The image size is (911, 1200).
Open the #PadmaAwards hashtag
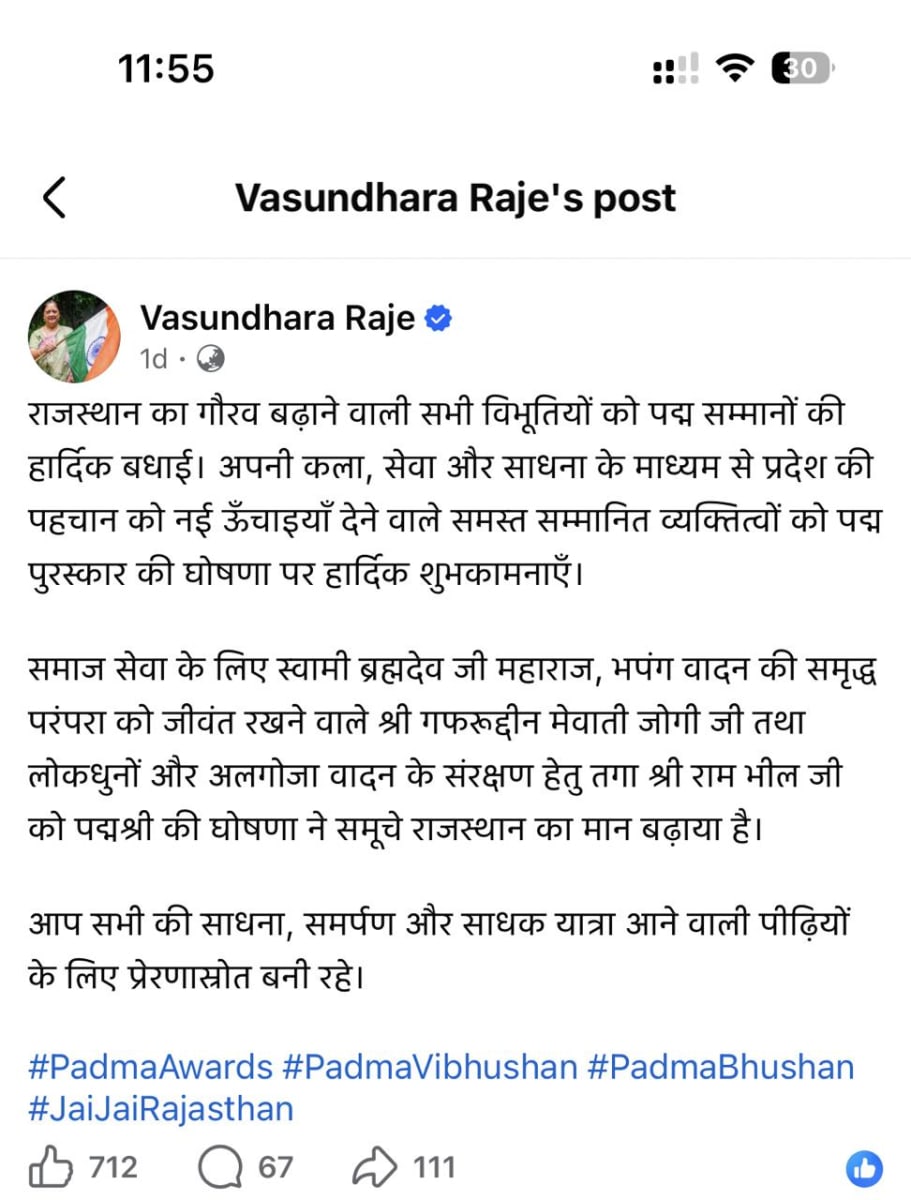click(x=150, y=1066)
